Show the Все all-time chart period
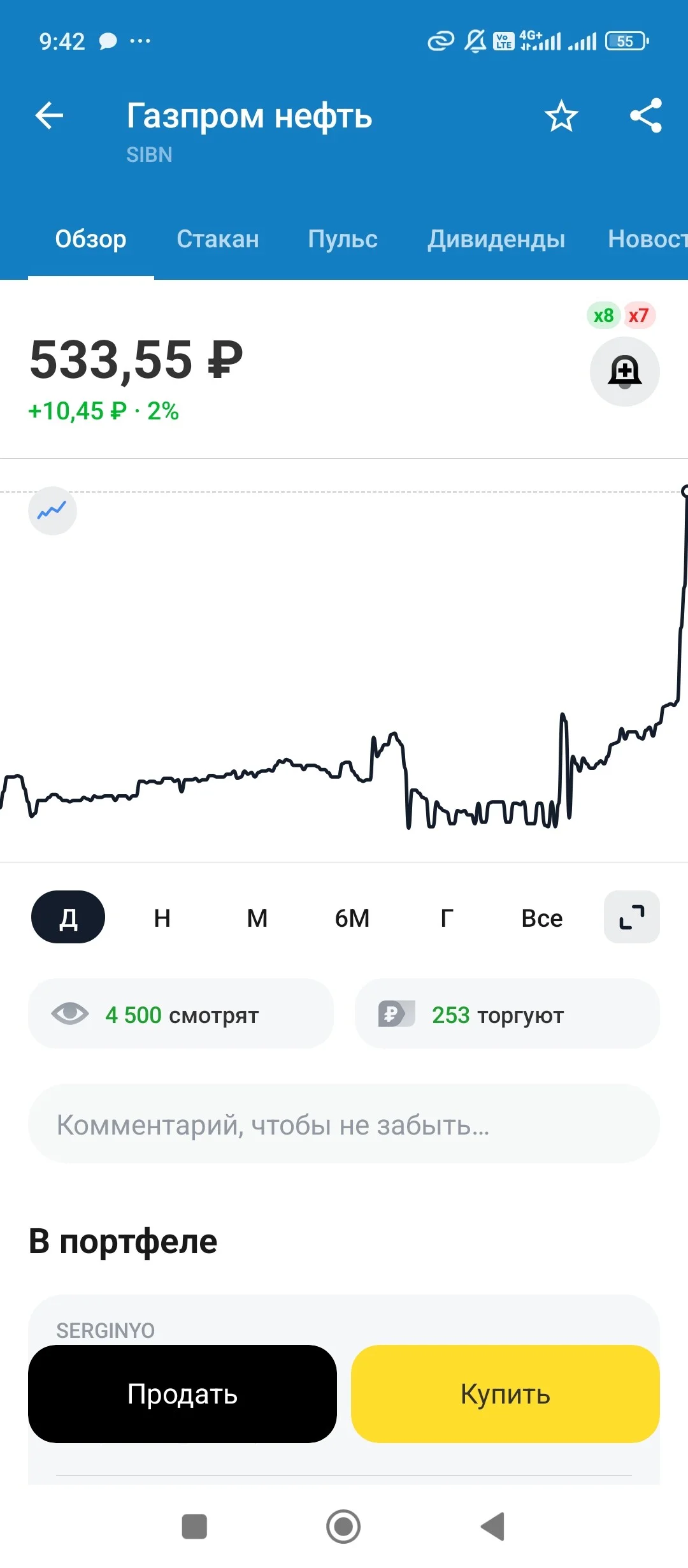Image resolution: width=688 pixels, height=1568 pixels. [542, 918]
